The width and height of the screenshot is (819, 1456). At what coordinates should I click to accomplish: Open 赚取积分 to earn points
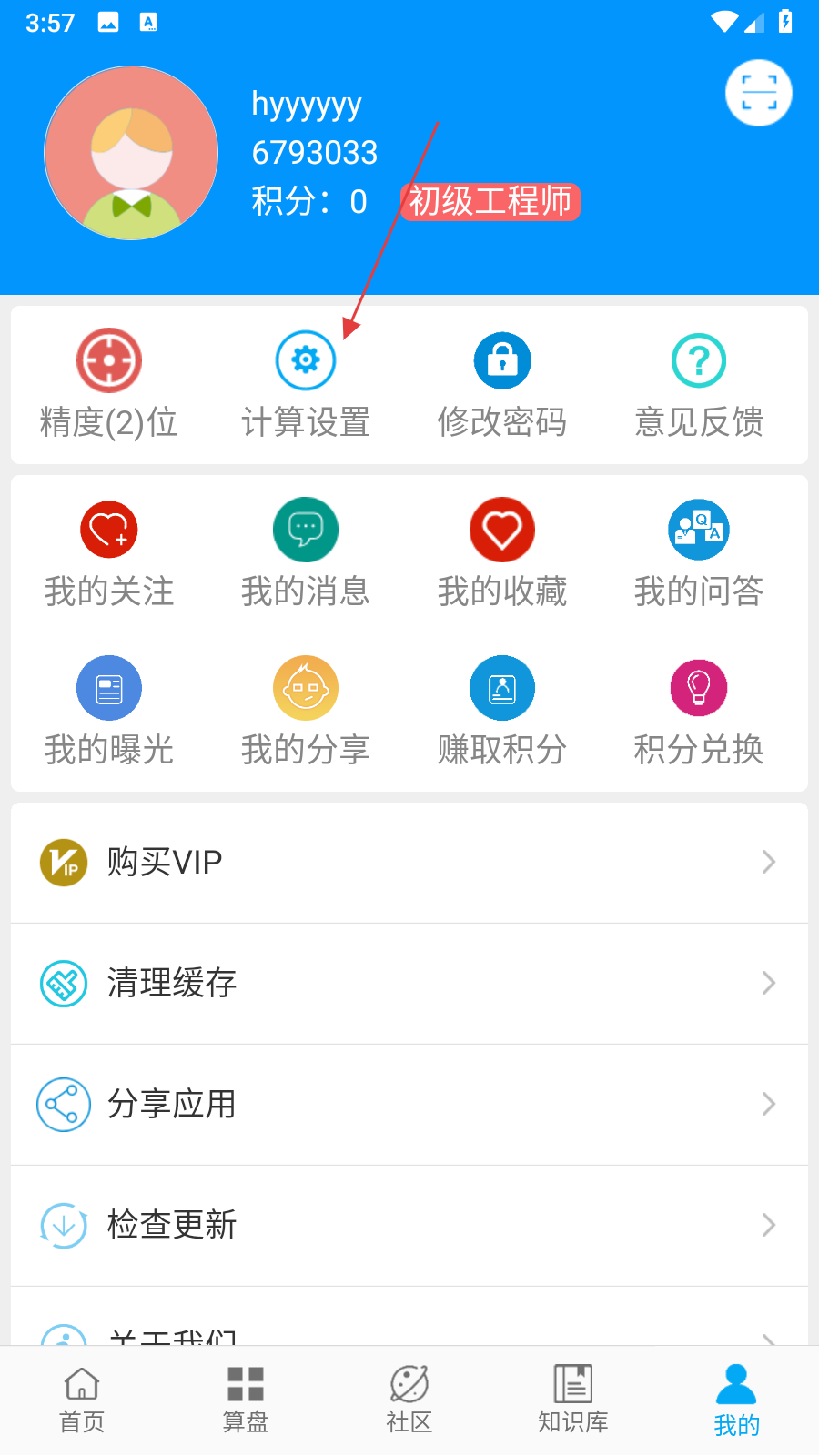pos(502,712)
